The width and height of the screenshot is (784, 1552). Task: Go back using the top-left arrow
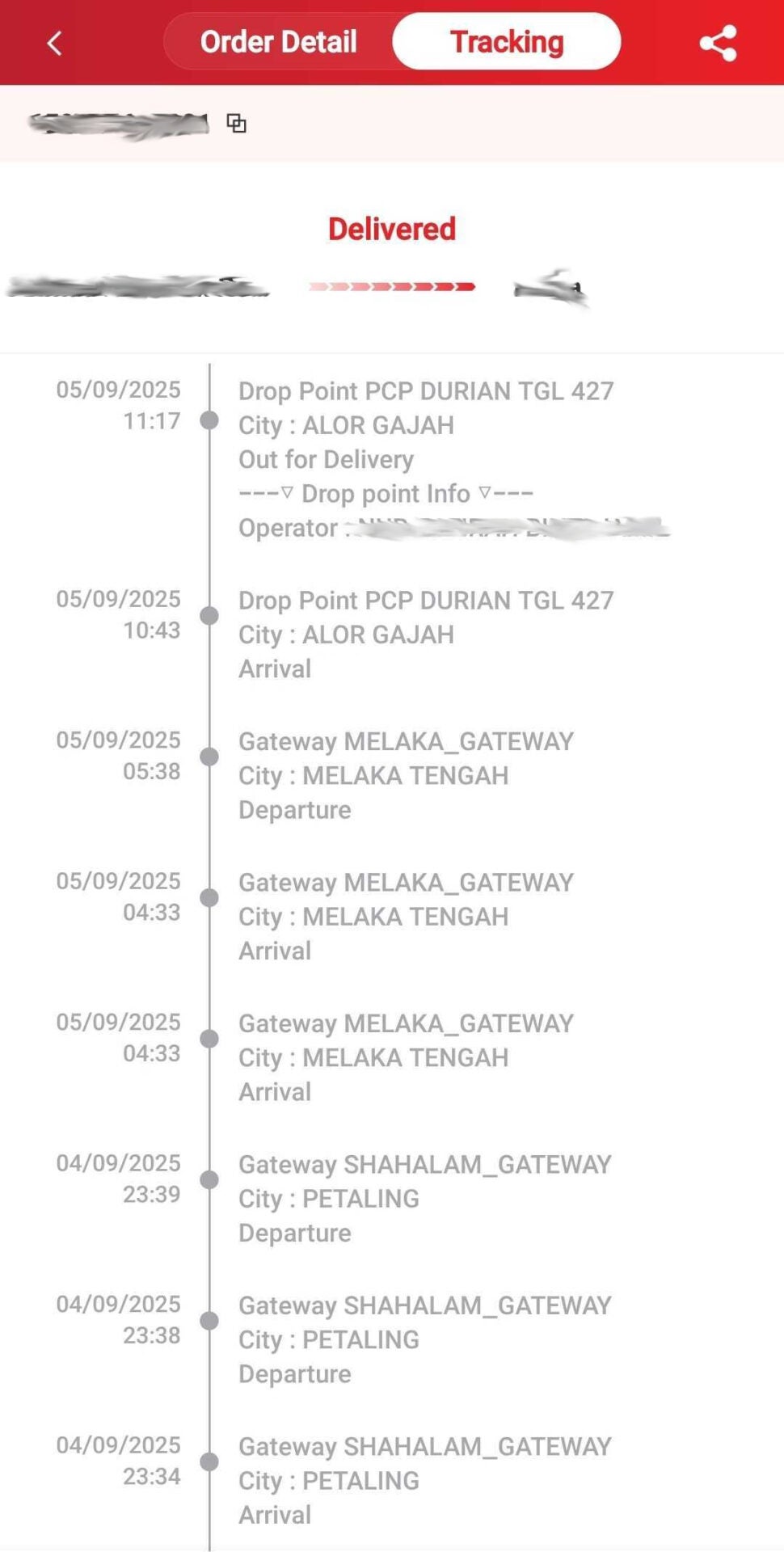click(54, 43)
